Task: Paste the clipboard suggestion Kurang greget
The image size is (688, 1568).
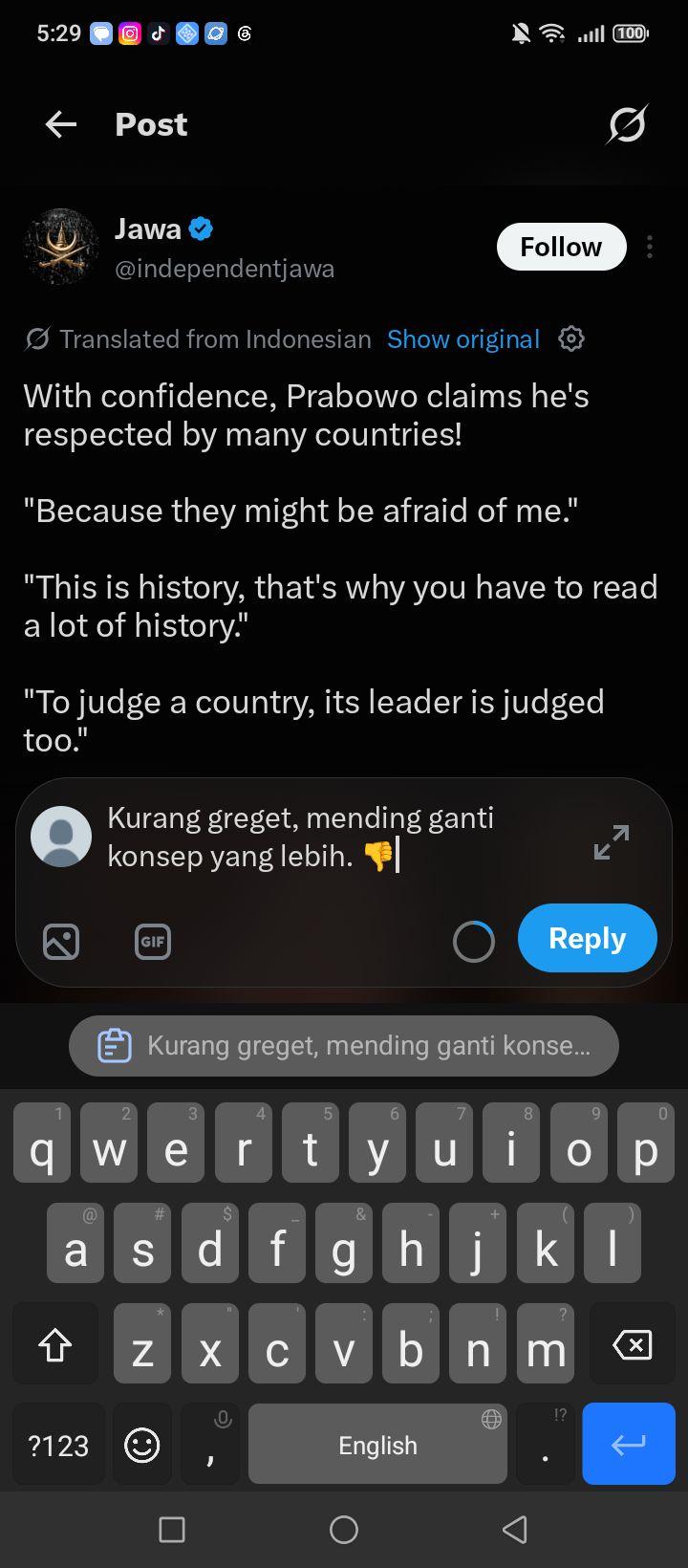Action: (x=344, y=1045)
